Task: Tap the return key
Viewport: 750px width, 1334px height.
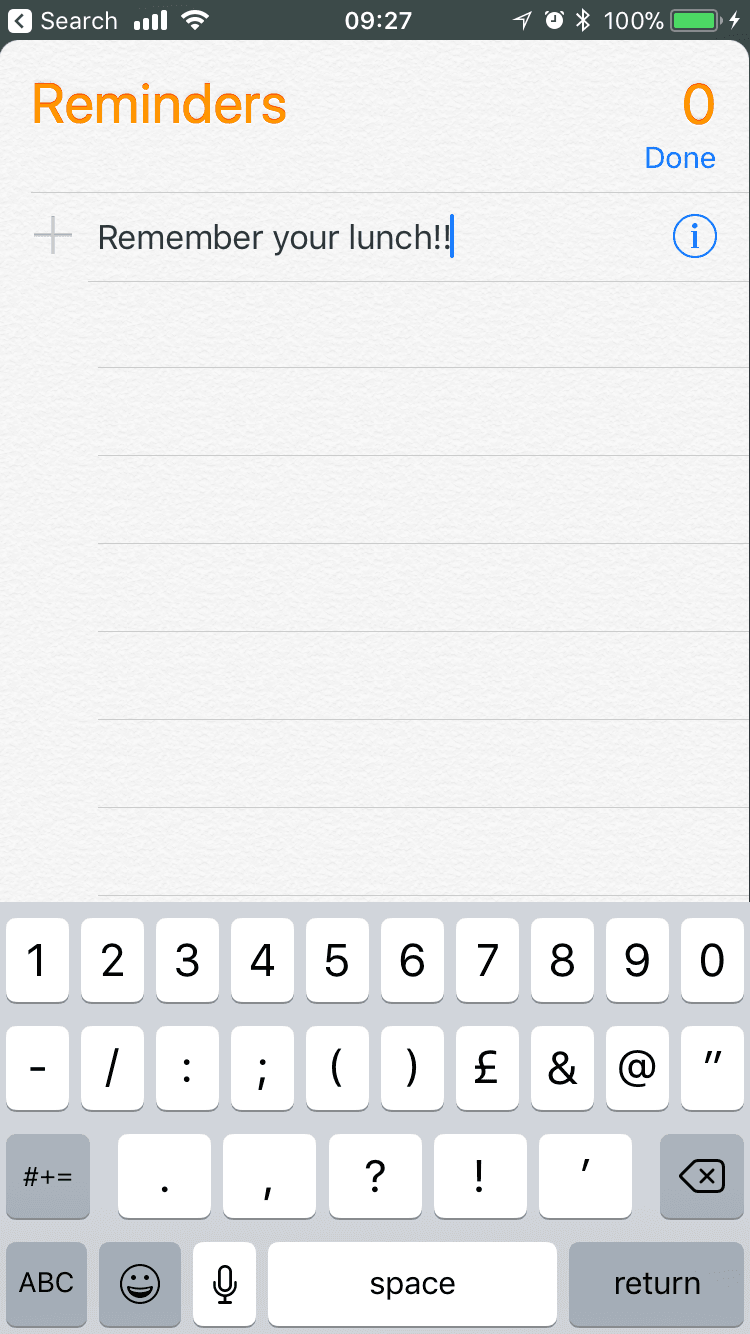Action: point(656,1284)
